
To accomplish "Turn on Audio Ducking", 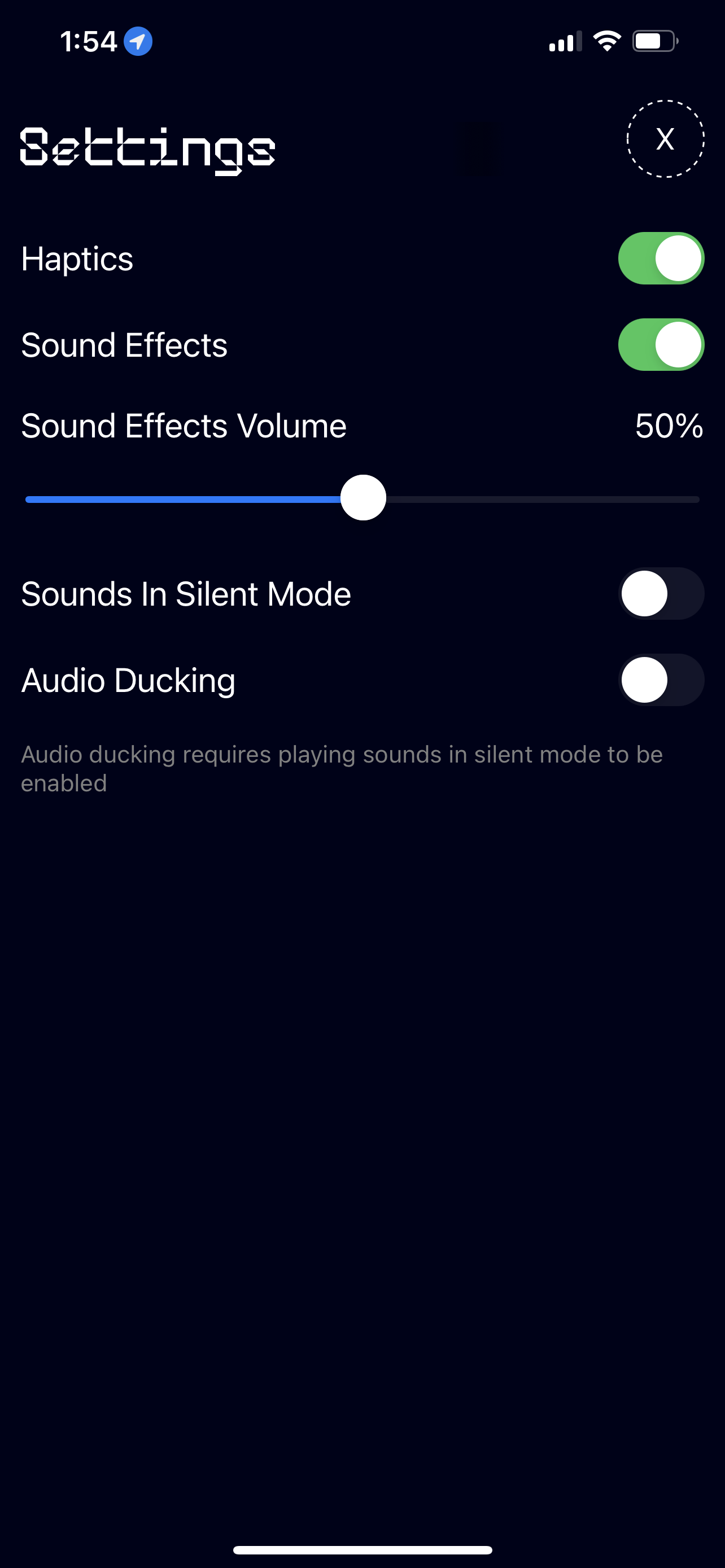I will [661, 680].
